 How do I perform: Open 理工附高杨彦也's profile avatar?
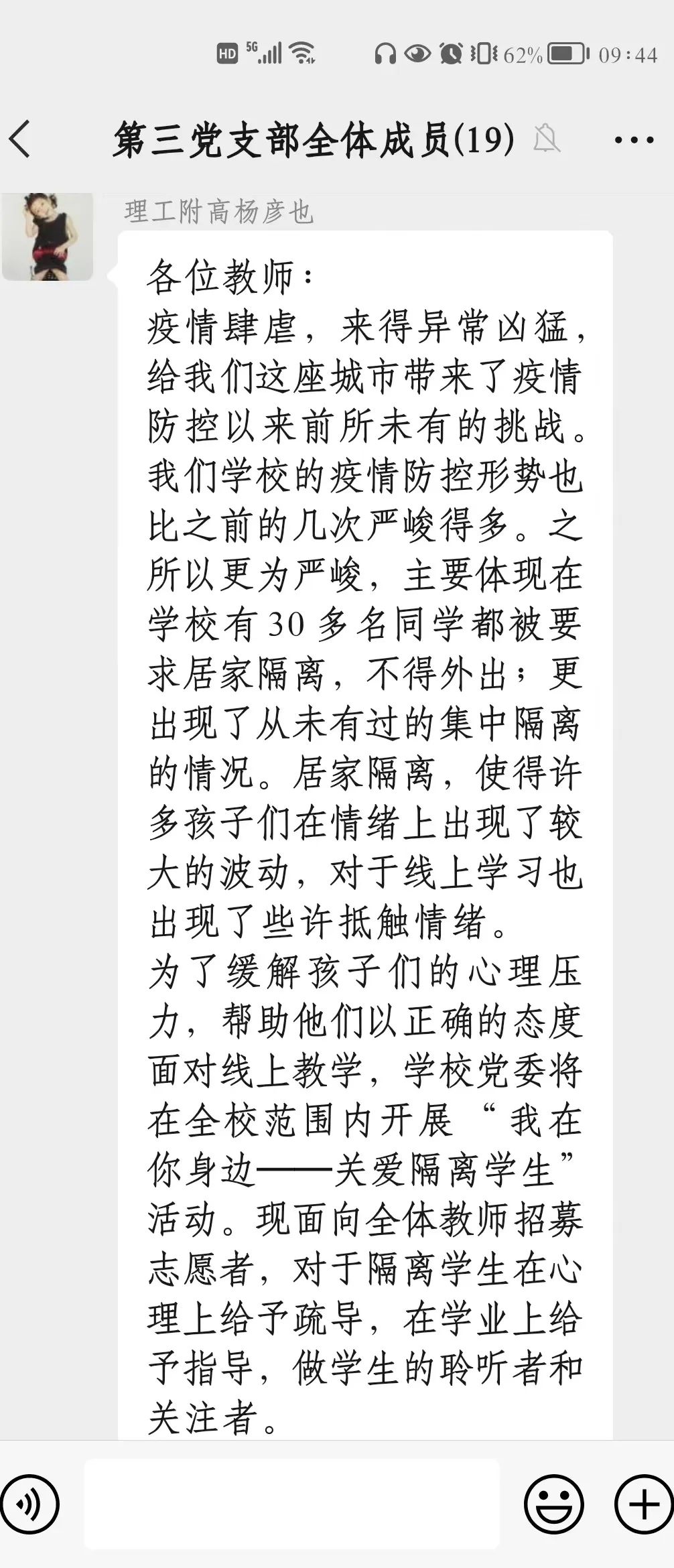pyautogui.click(x=48, y=237)
